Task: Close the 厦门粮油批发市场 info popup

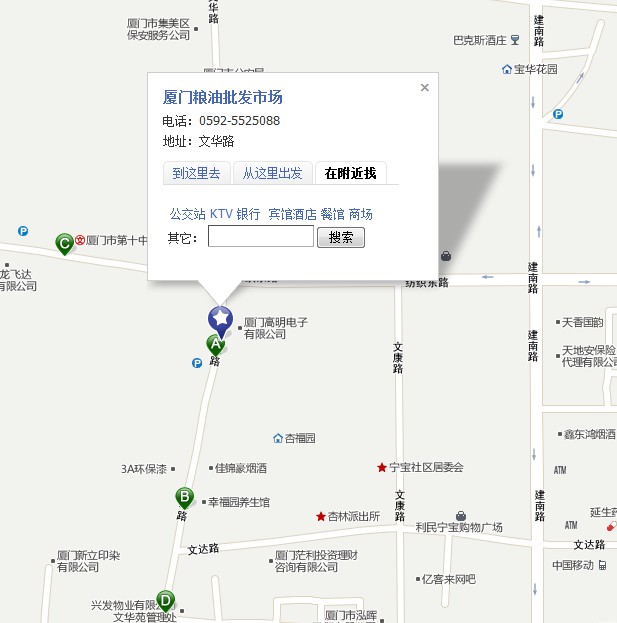Action: point(425,88)
